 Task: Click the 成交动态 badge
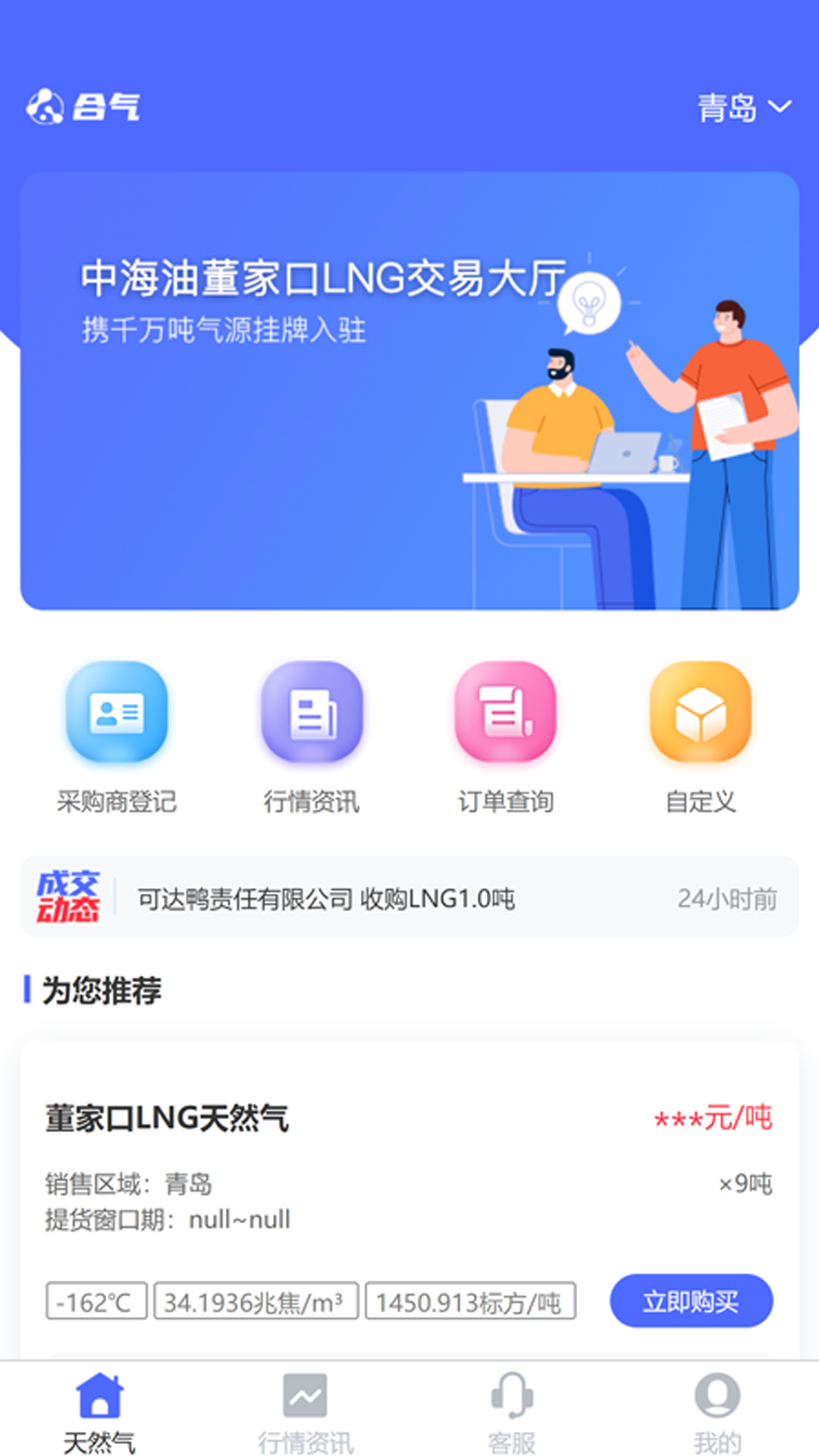[68, 898]
